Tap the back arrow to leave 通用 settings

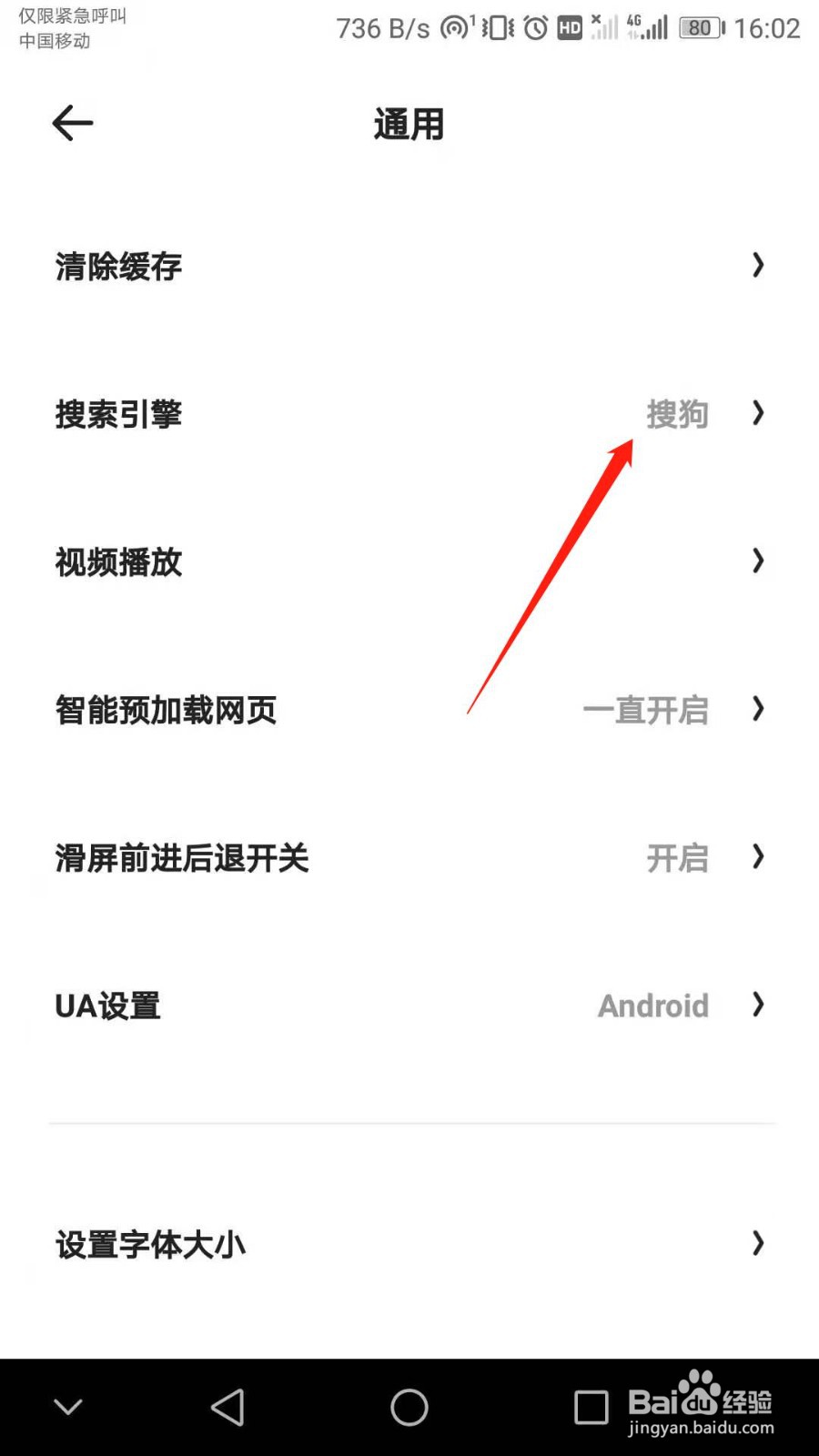coord(72,123)
